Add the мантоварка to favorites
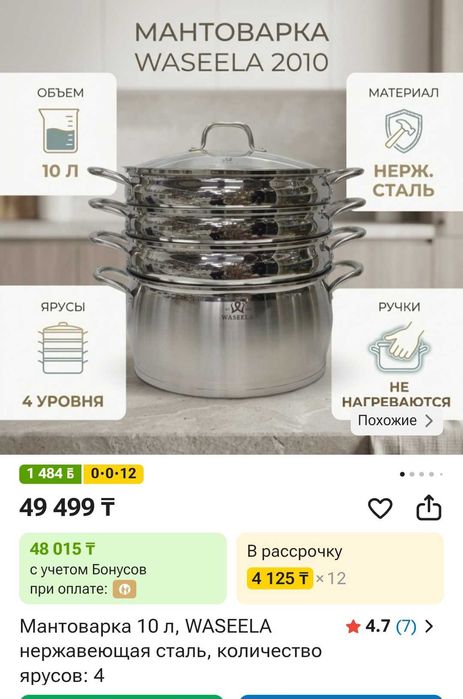Viewport: 463px width, 699px height. tap(380, 508)
